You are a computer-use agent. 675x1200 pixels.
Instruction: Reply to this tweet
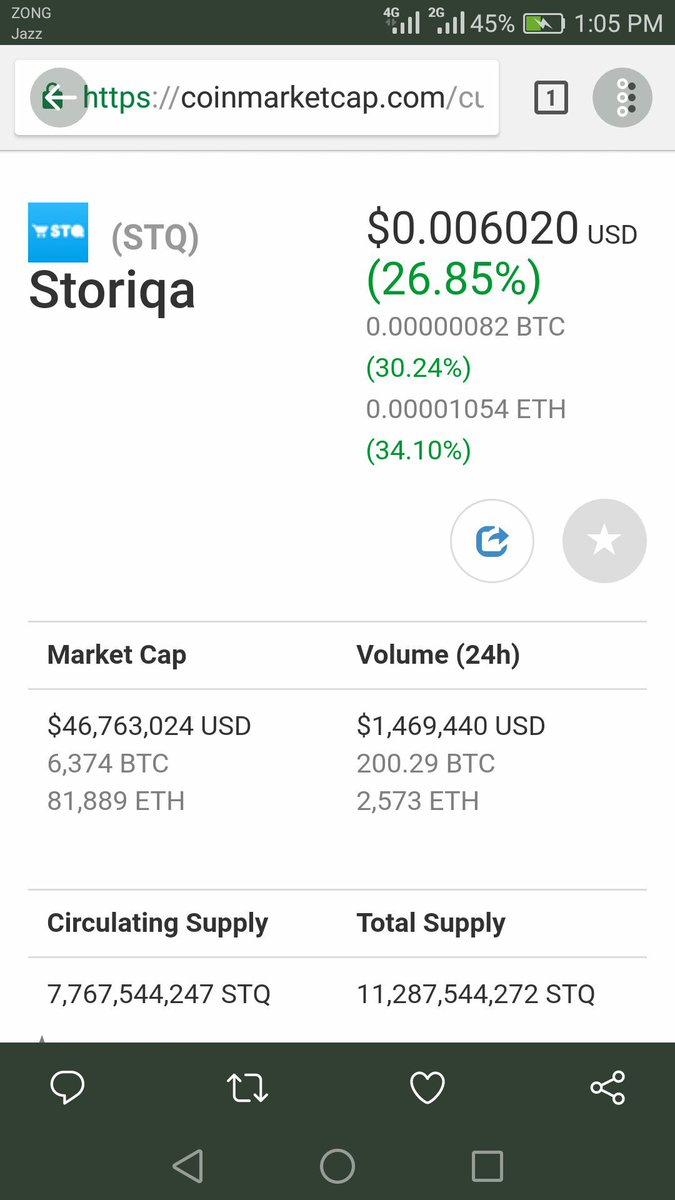click(x=67, y=1087)
